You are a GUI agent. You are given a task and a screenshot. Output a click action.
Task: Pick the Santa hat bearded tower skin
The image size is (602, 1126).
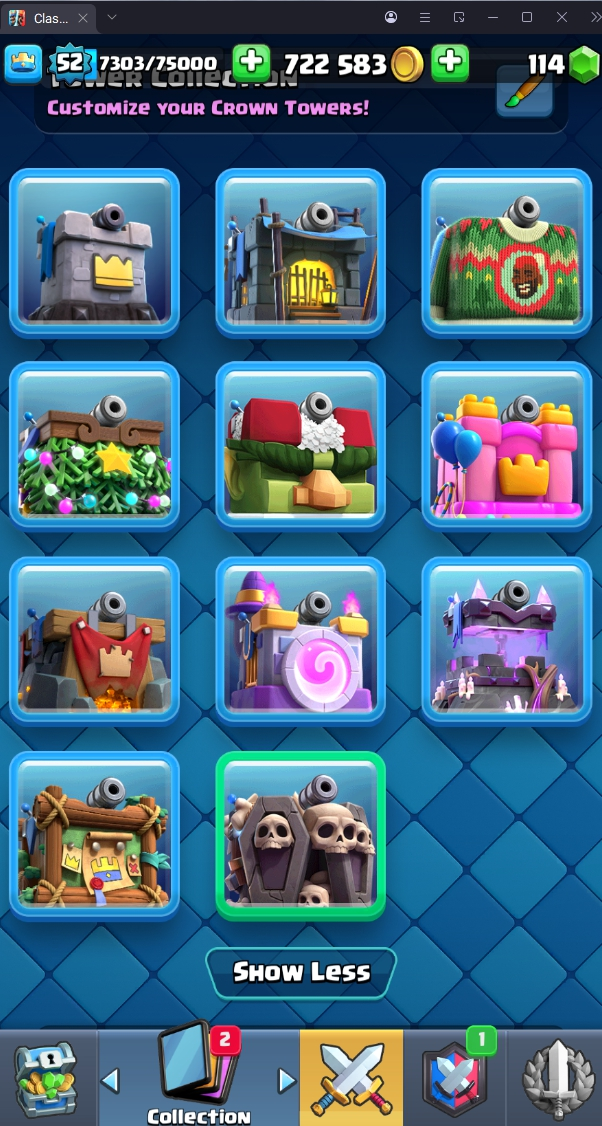(301, 445)
